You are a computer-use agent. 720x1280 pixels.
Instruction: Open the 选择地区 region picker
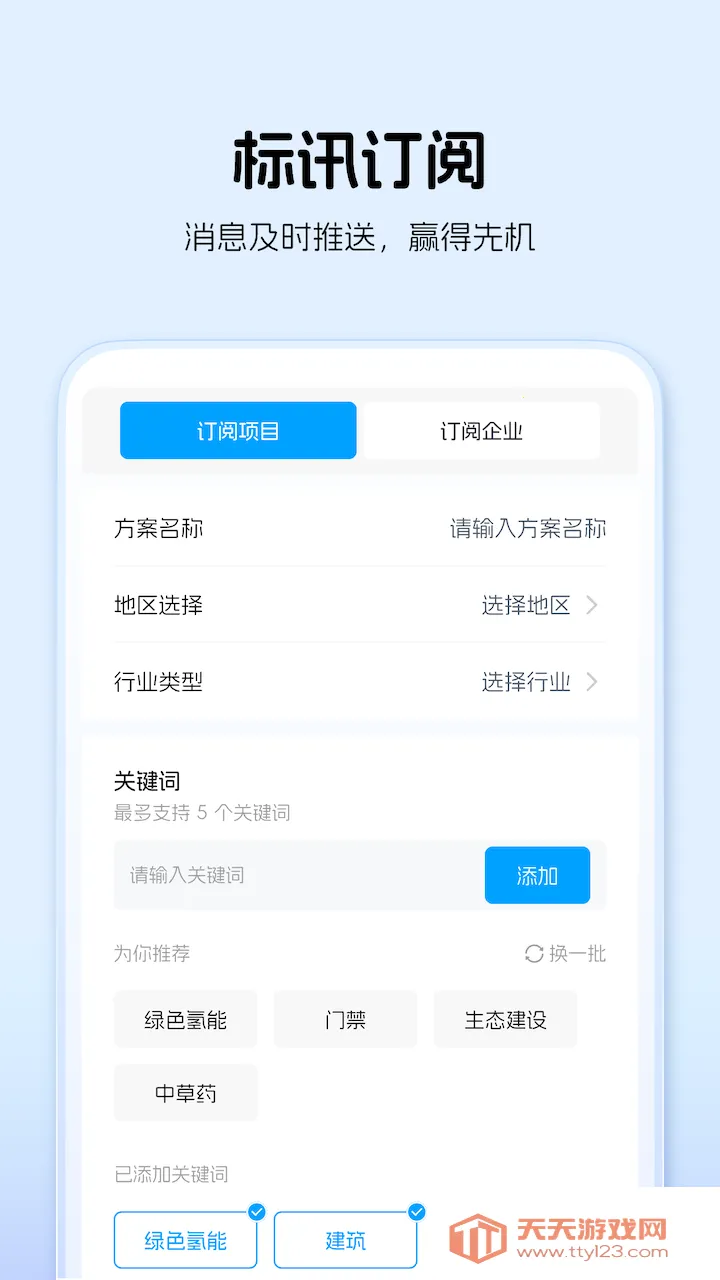pos(525,605)
